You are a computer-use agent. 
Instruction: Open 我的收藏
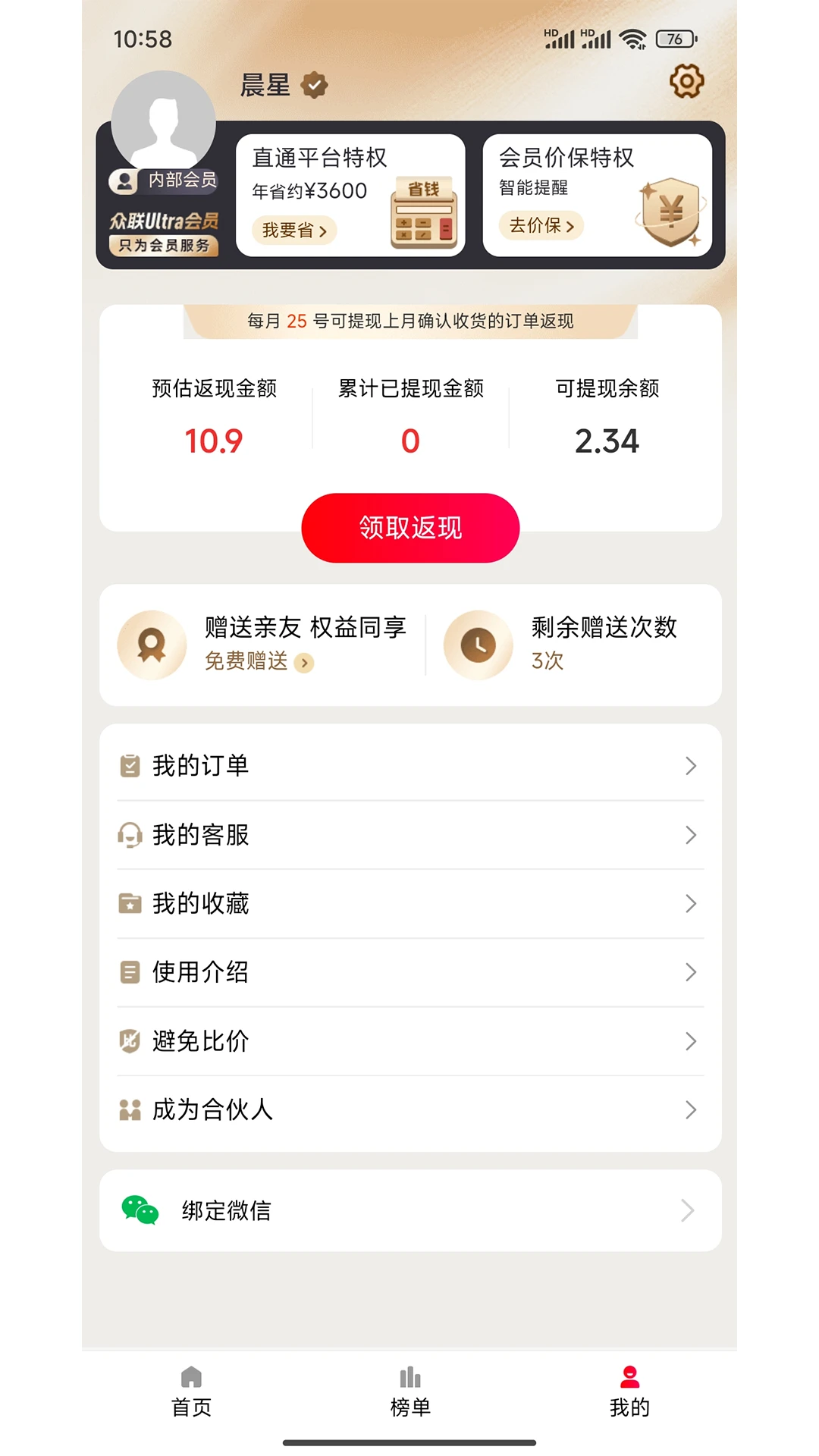[409, 903]
